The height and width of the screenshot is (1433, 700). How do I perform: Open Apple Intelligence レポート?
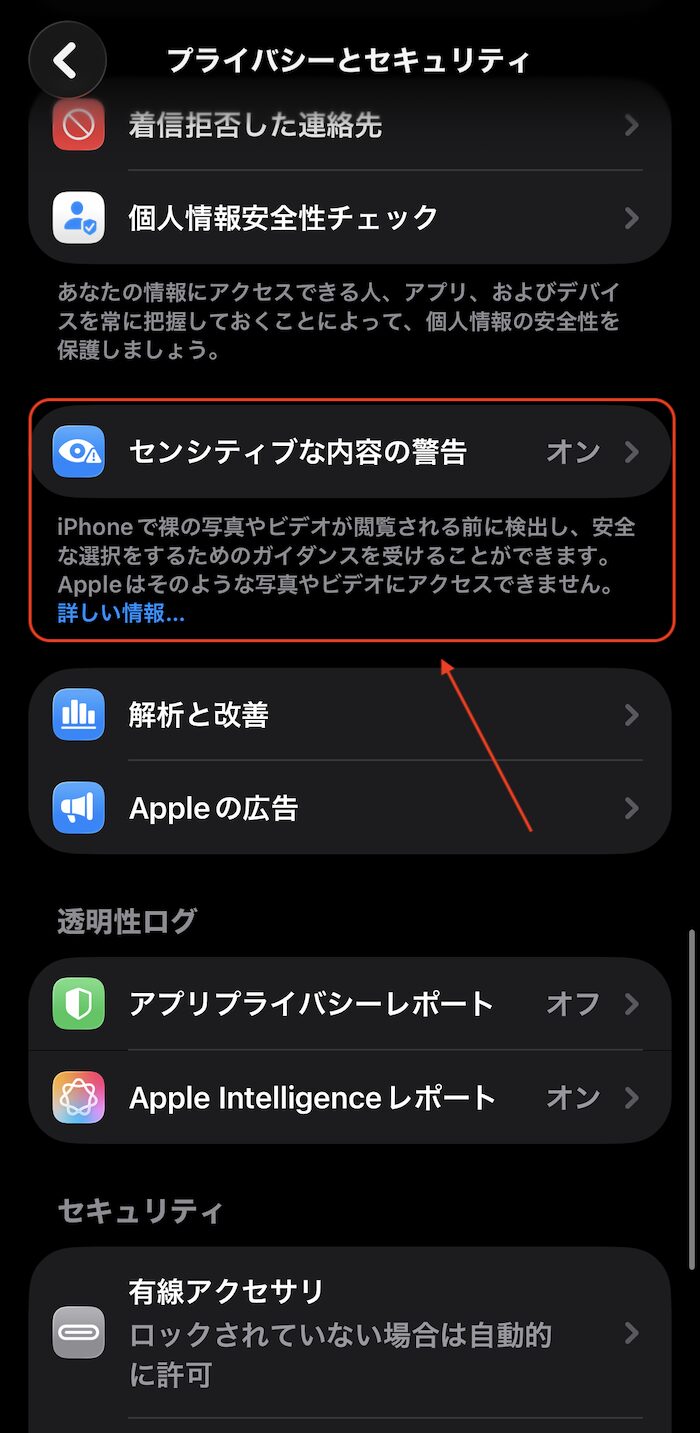(x=350, y=1097)
